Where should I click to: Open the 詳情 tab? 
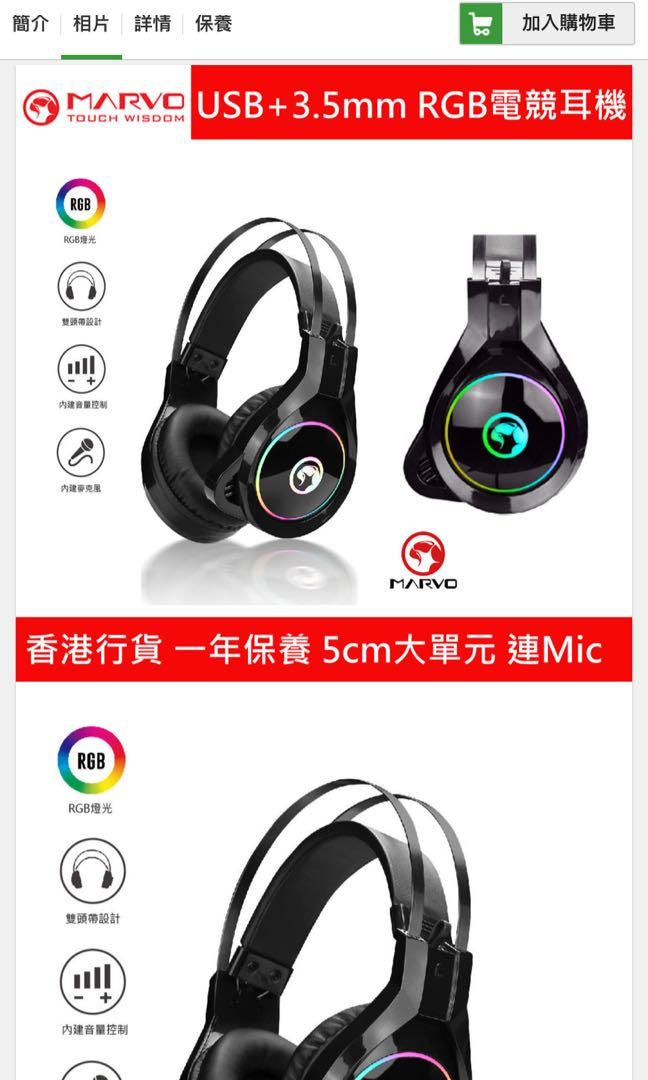152,24
